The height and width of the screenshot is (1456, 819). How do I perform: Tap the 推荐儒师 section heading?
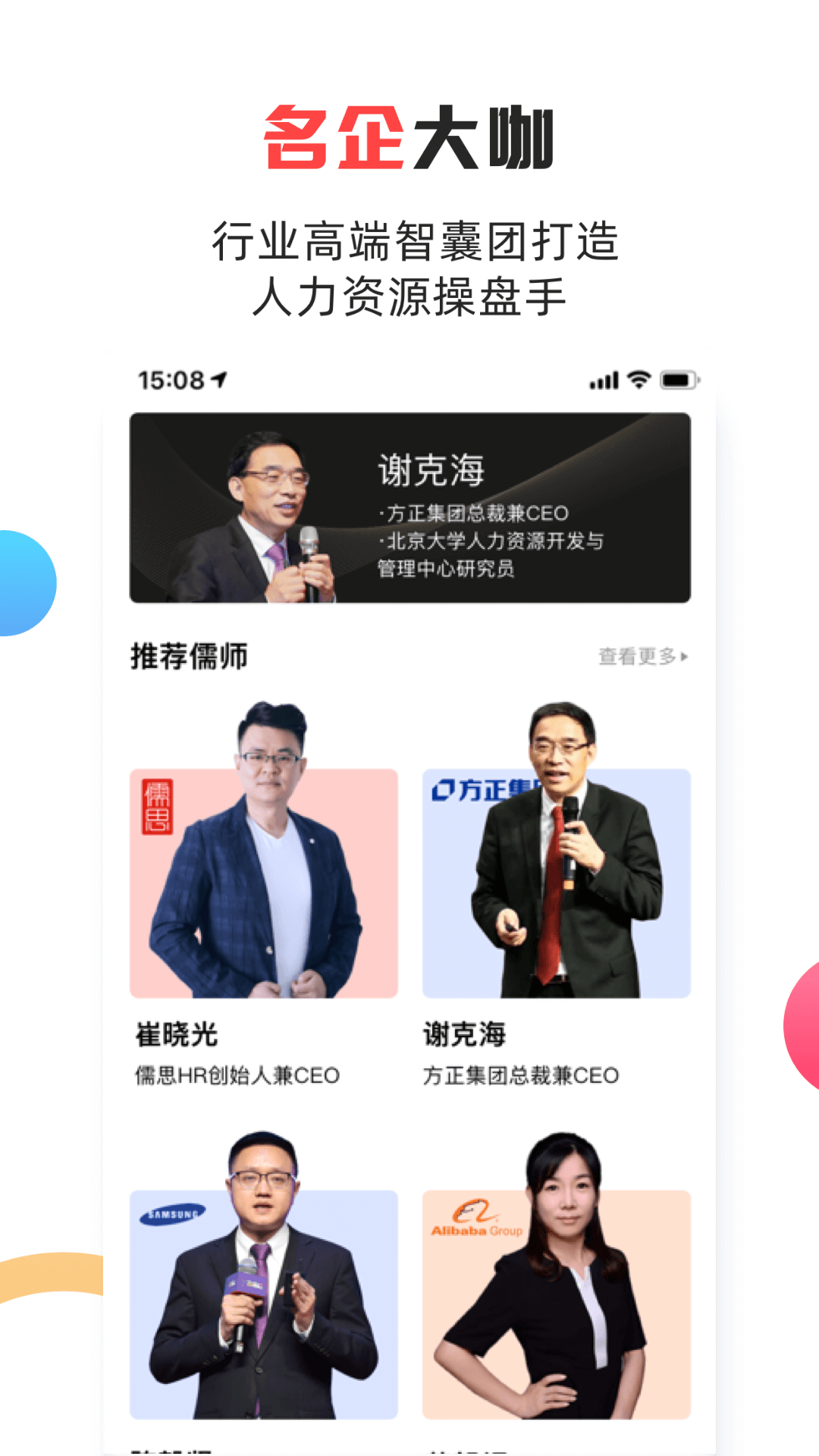(x=187, y=657)
